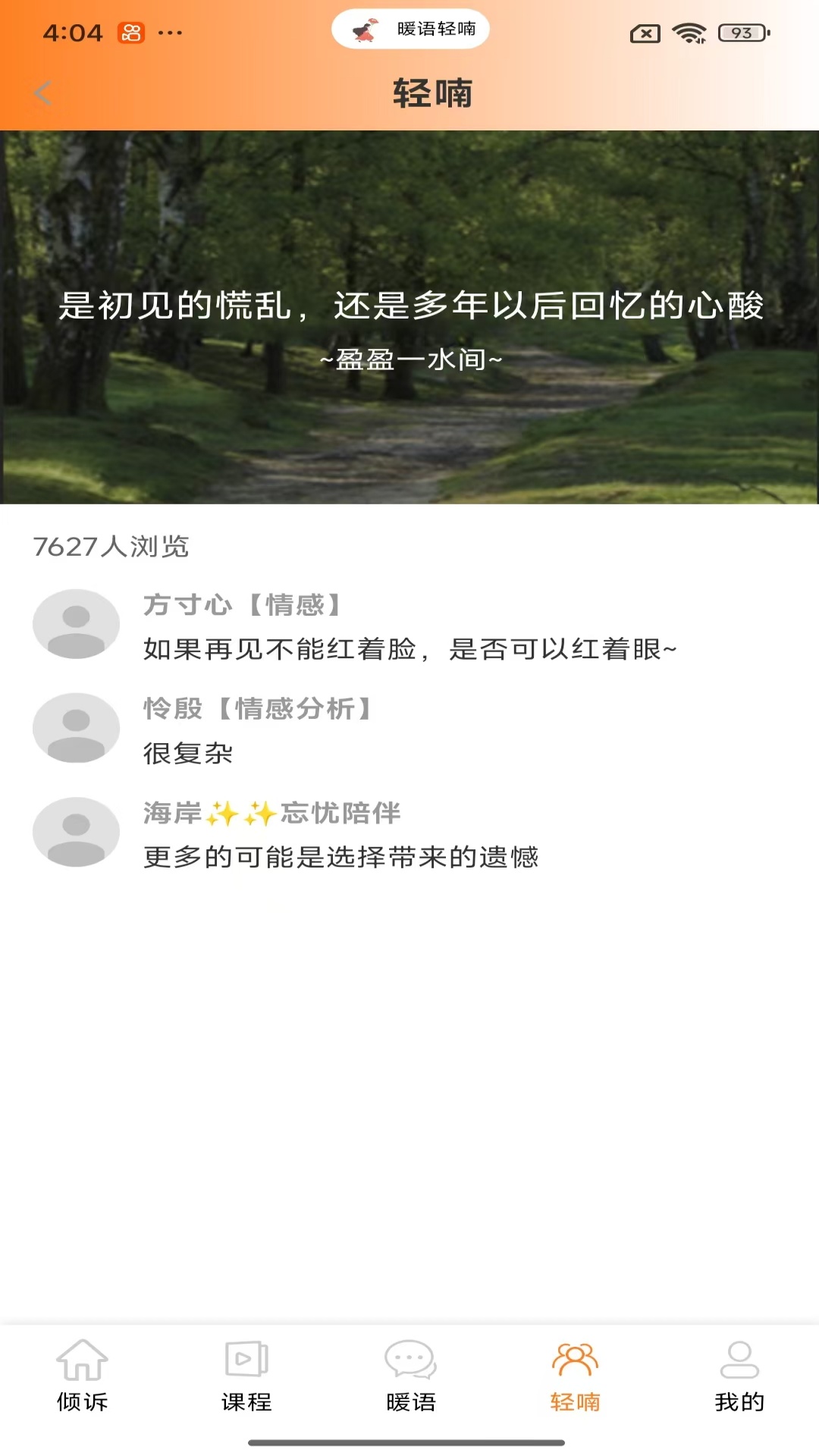The image size is (819, 1456).
Task: Open 海岸✨✨忘忧陪伴's profile name
Action: [x=271, y=813]
